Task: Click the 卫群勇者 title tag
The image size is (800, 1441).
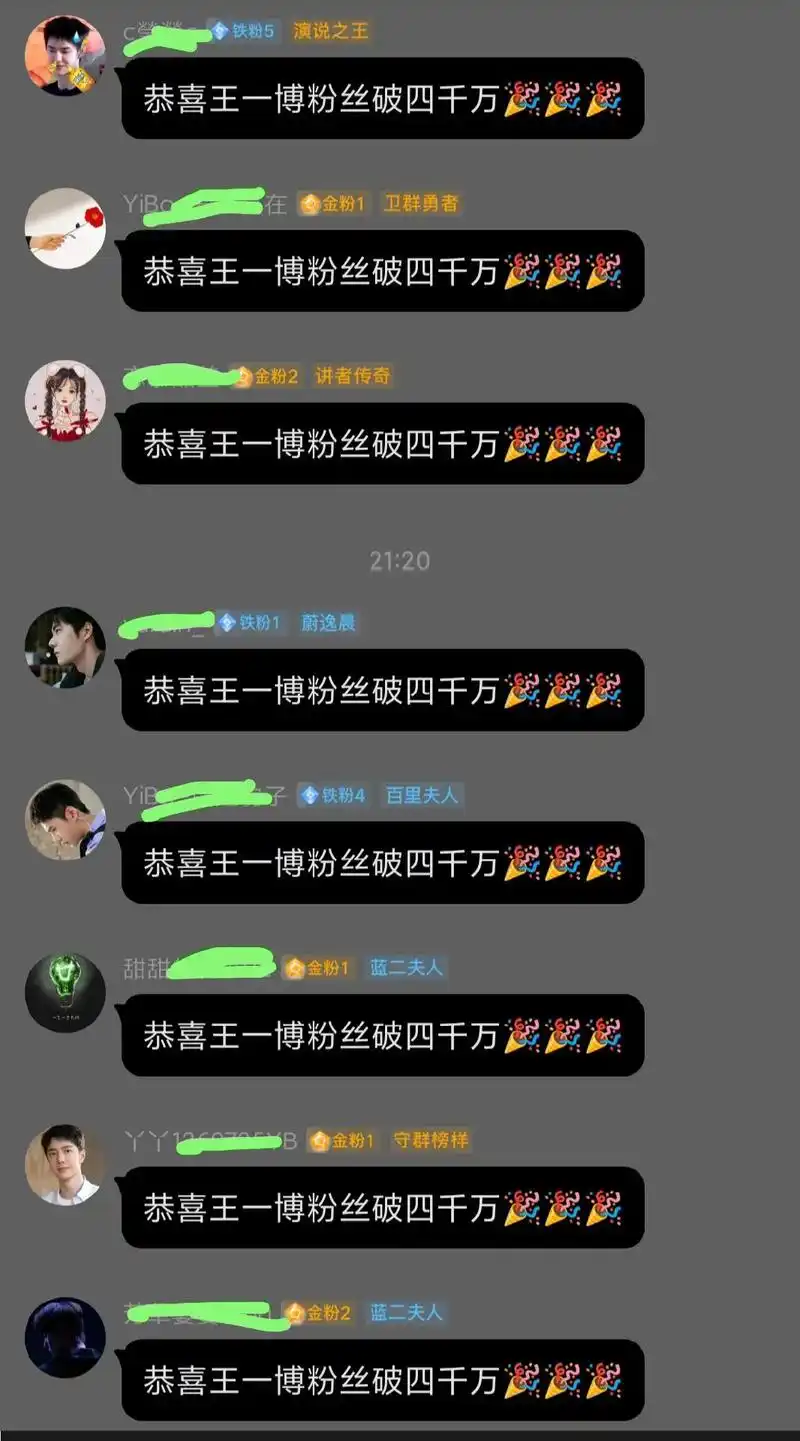Action: coord(421,202)
